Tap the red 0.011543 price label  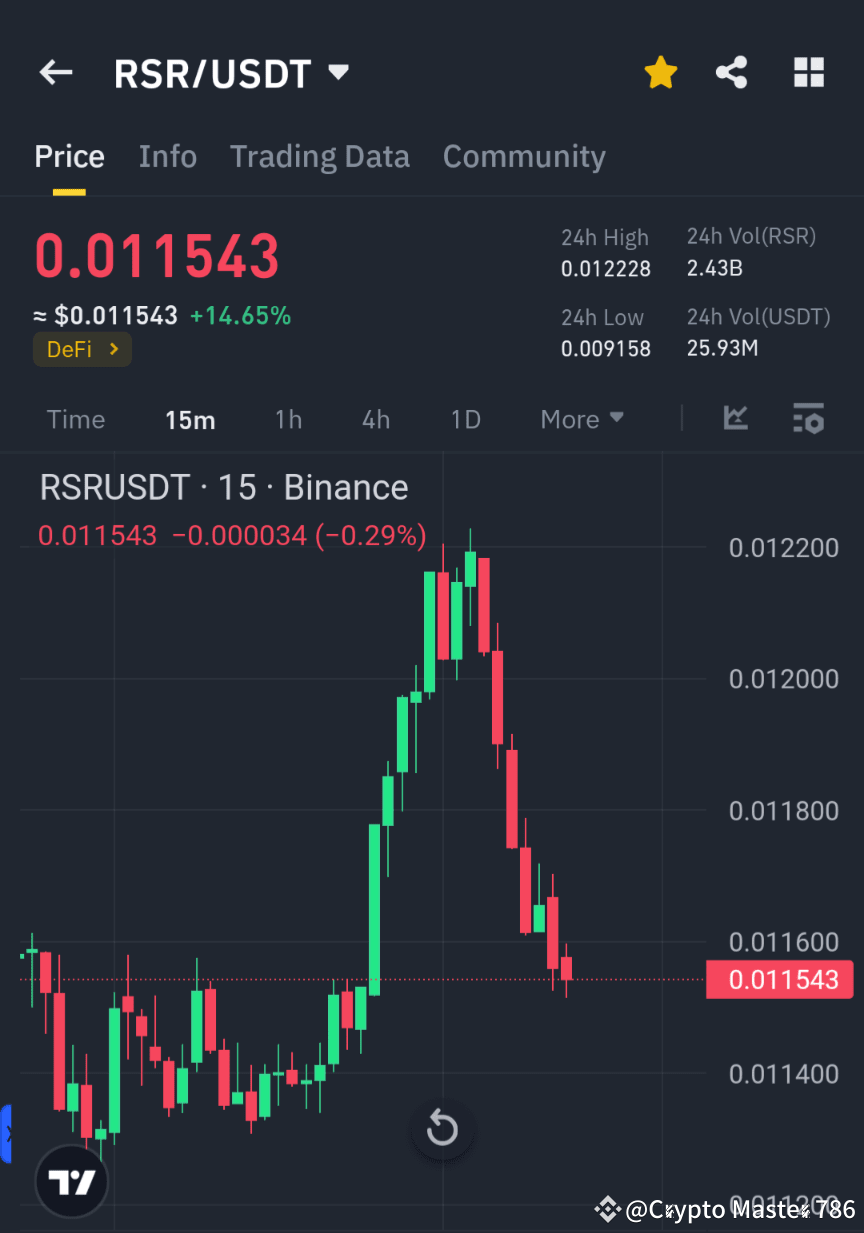tap(780, 979)
